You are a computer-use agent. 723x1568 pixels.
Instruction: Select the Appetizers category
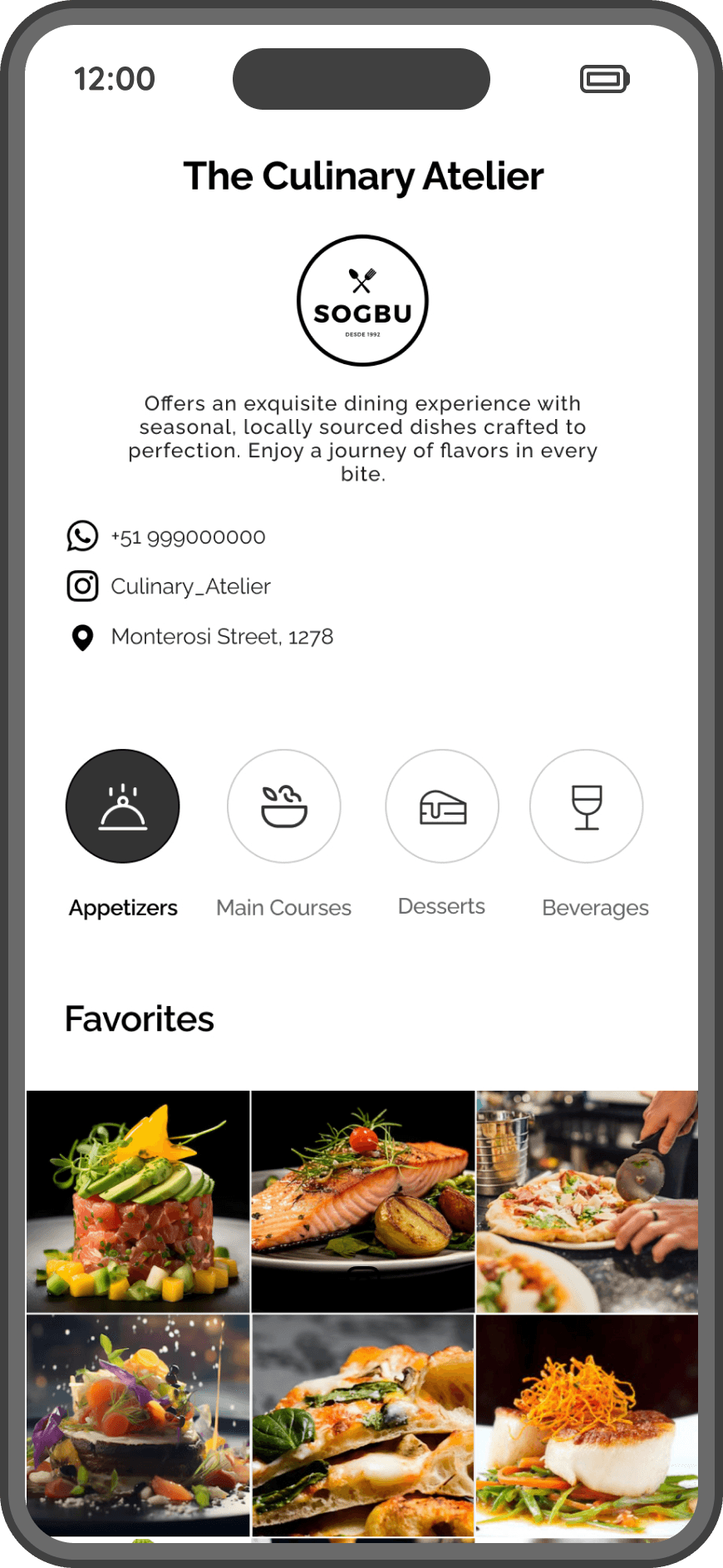click(123, 806)
